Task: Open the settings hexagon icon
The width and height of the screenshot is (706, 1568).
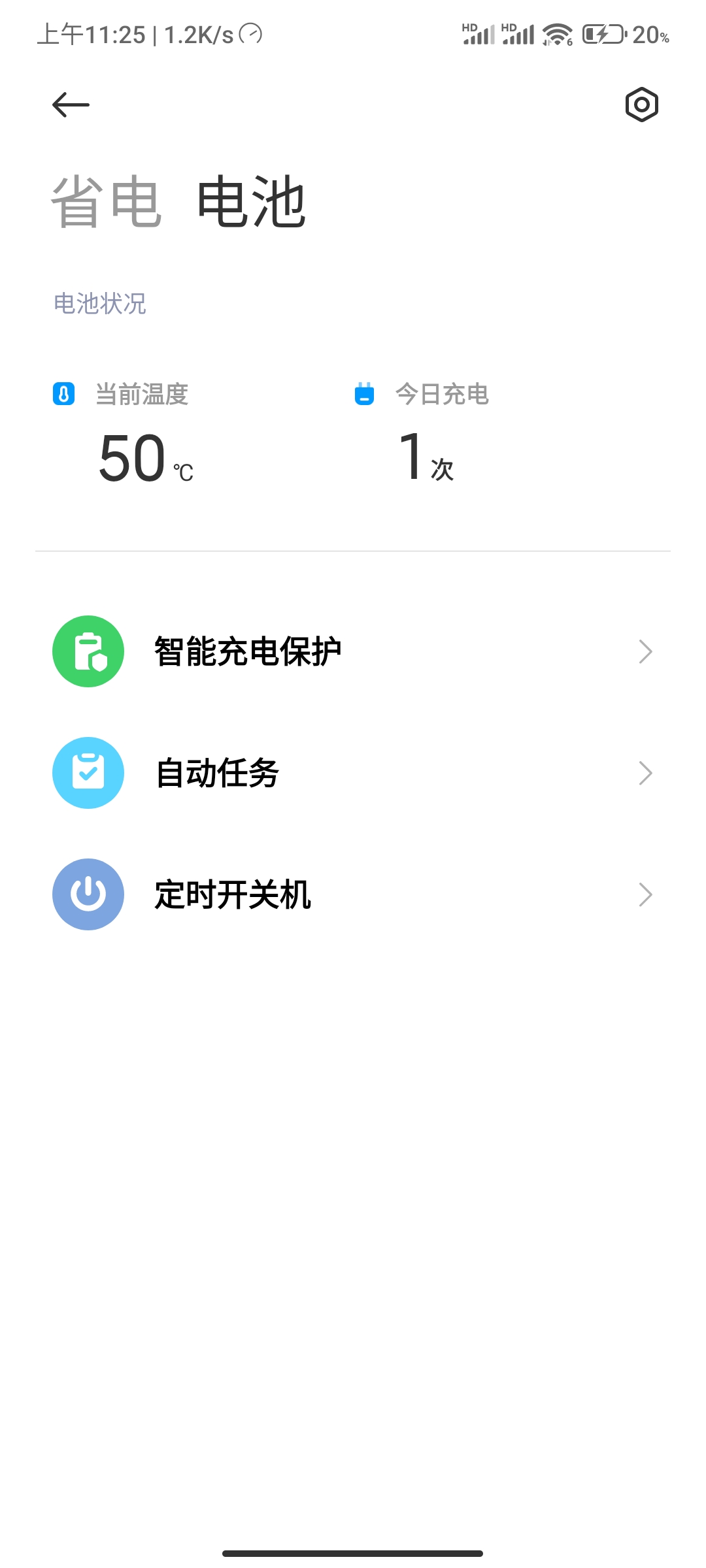Action: pos(641,105)
